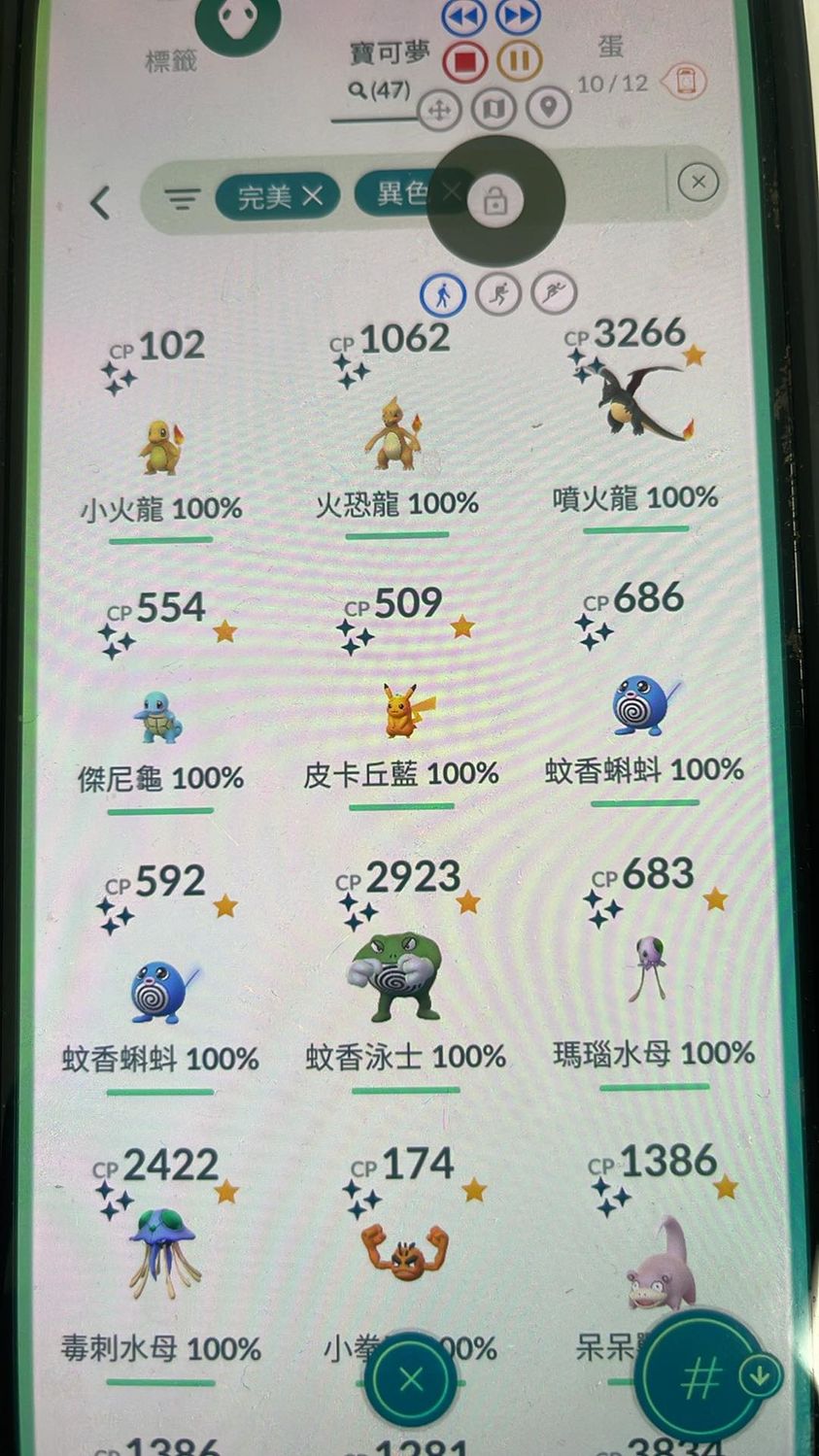
Task: Open 小火龍 with CP 102
Action: tap(160, 447)
